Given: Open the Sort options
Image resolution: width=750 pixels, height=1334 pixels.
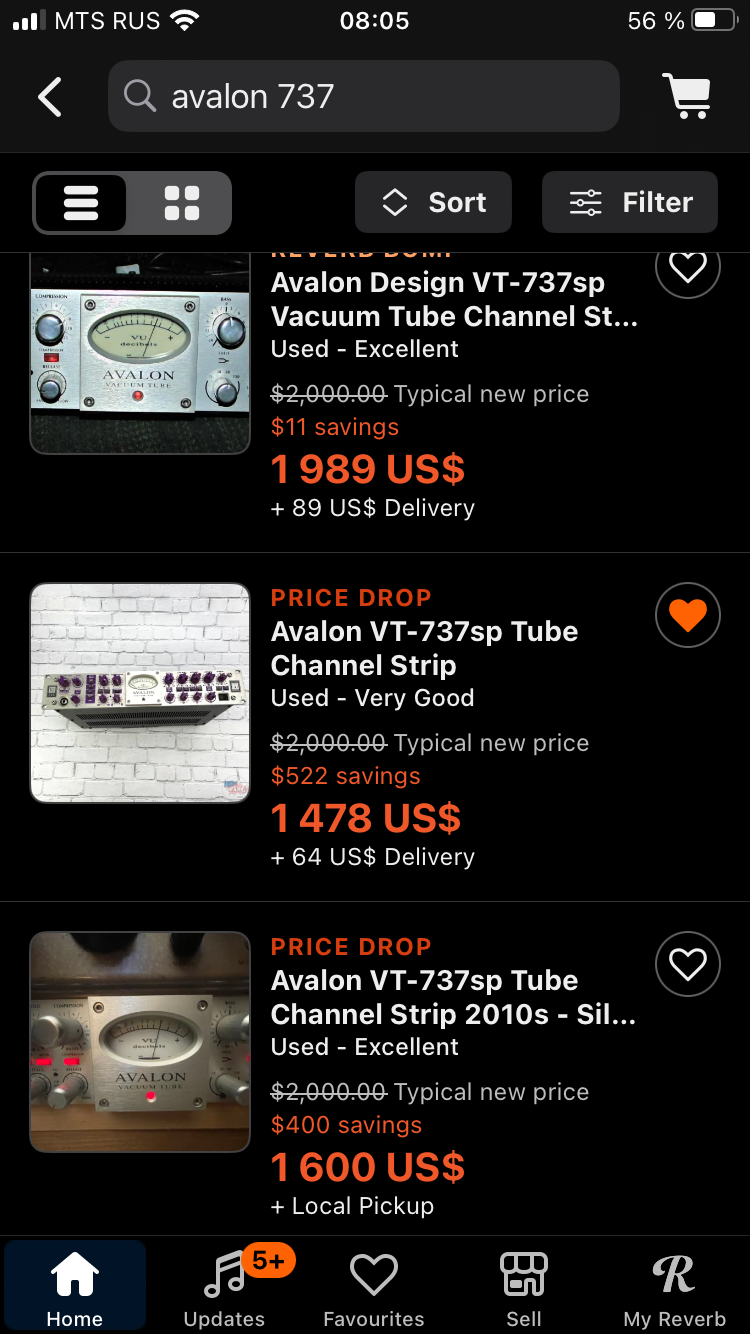Looking at the screenshot, I should [x=433, y=203].
